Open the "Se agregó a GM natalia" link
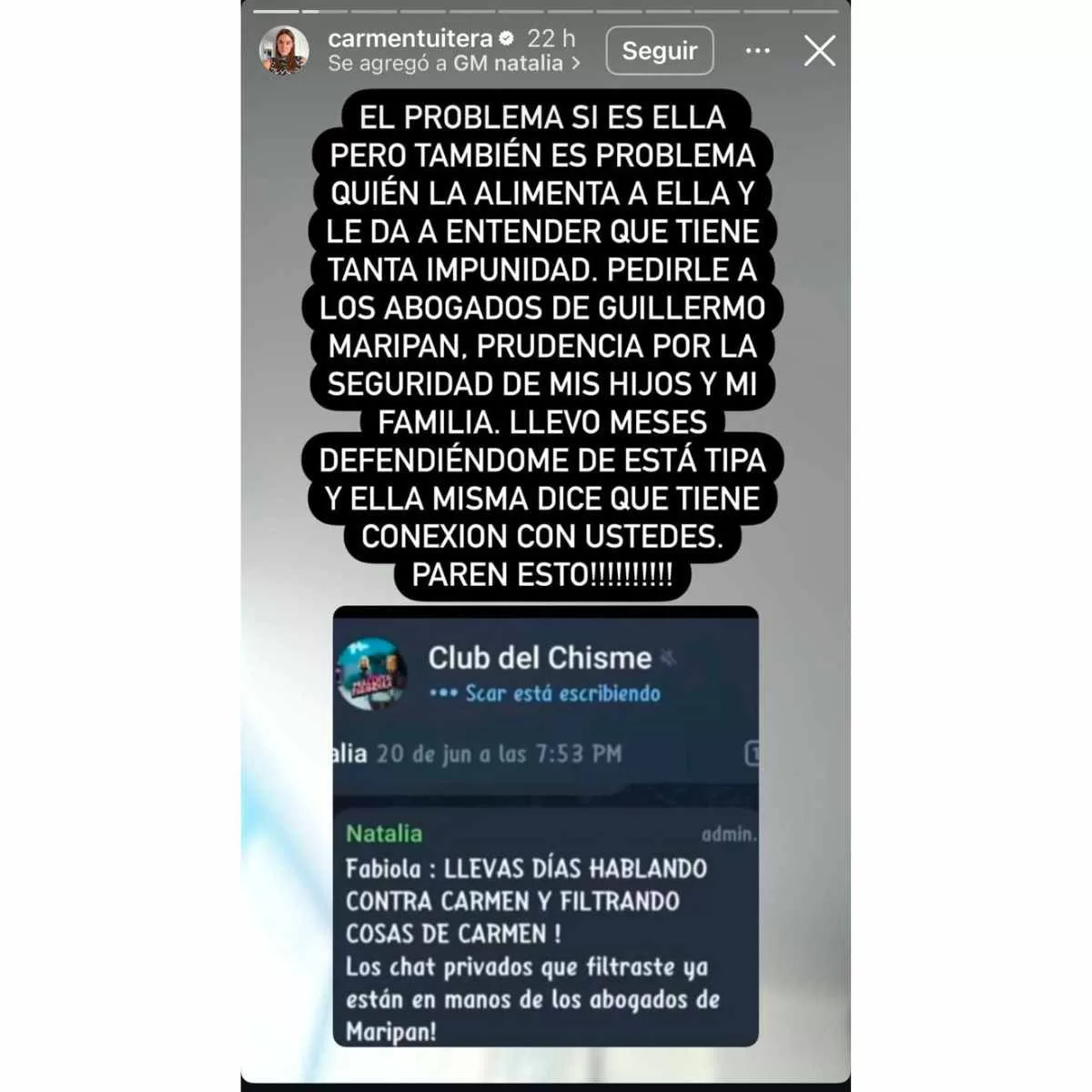The height and width of the screenshot is (1092, 1092). pyautogui.click(x=453, y=64)
